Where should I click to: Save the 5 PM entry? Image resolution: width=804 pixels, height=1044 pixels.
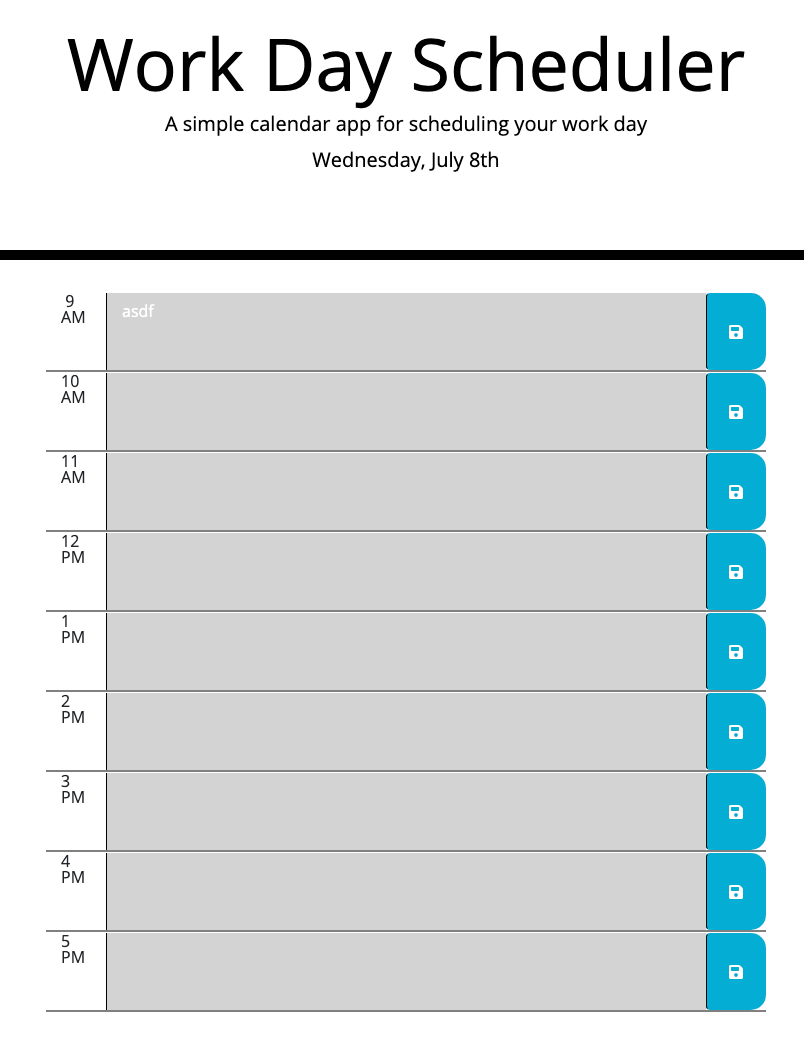[x=735, y=971]
